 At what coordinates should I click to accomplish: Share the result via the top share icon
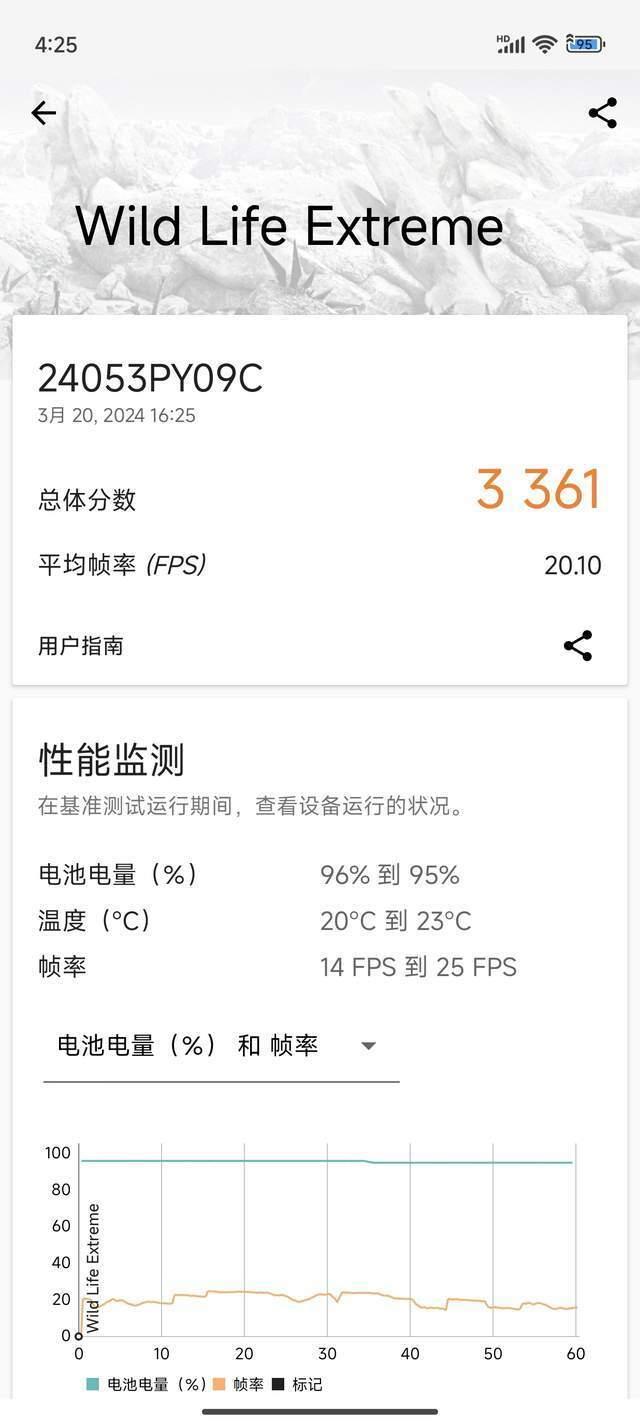(602, 113)
